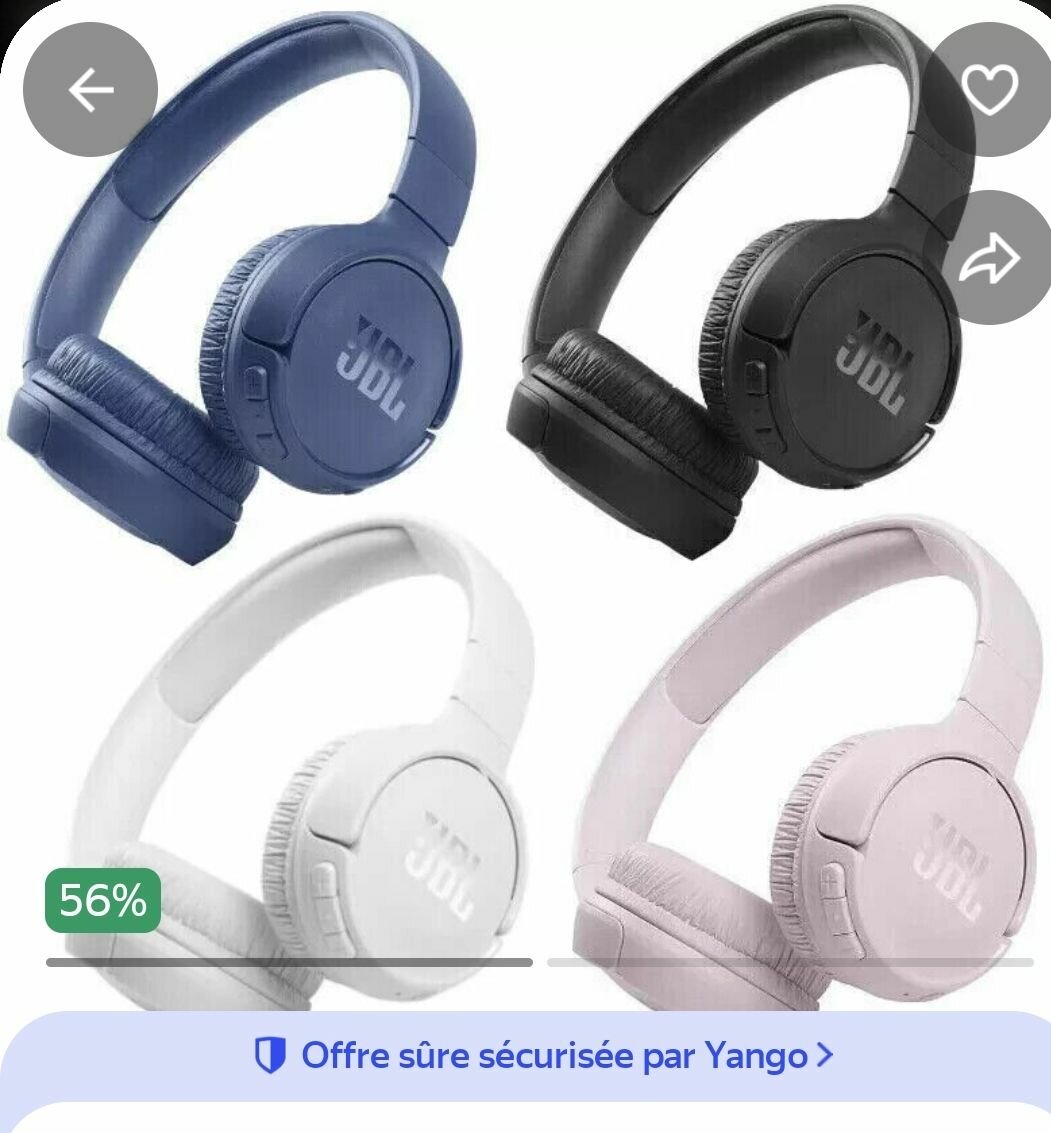Go back using the arrow button
Viewport: 1051px width, 1133px height.
(x=90, y=90)
